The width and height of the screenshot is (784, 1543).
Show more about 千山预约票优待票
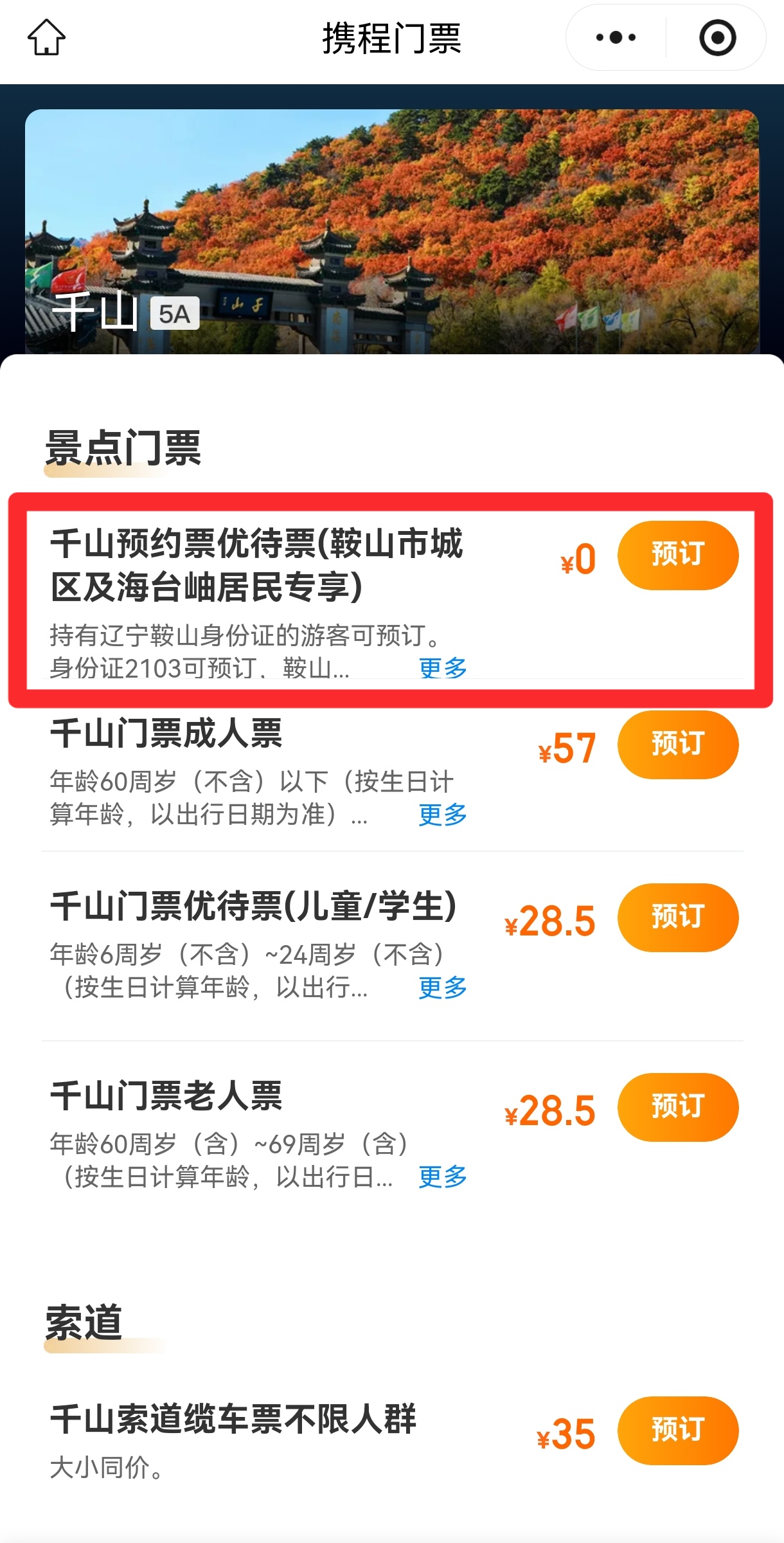point(443,668)
